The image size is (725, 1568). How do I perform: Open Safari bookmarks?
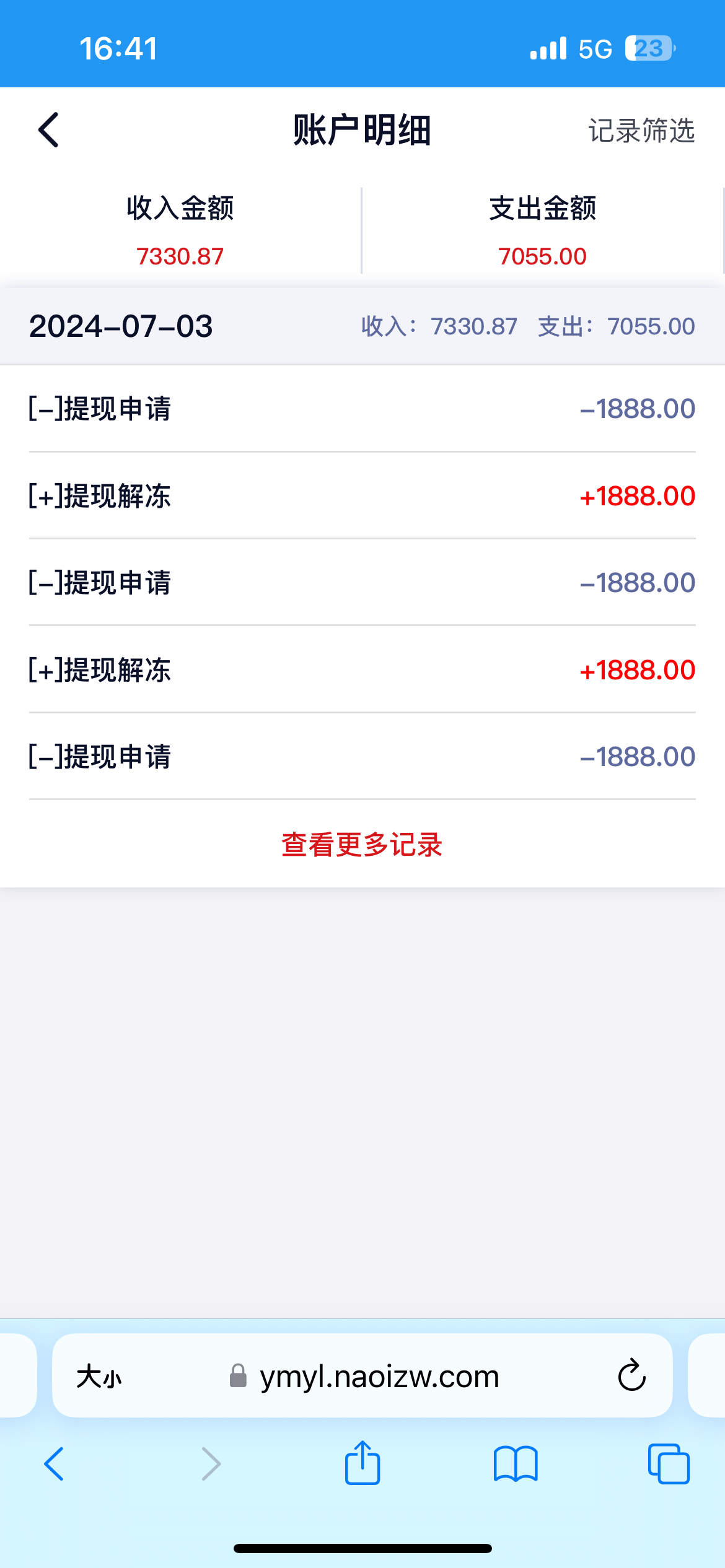click(x=516, y=1464)
